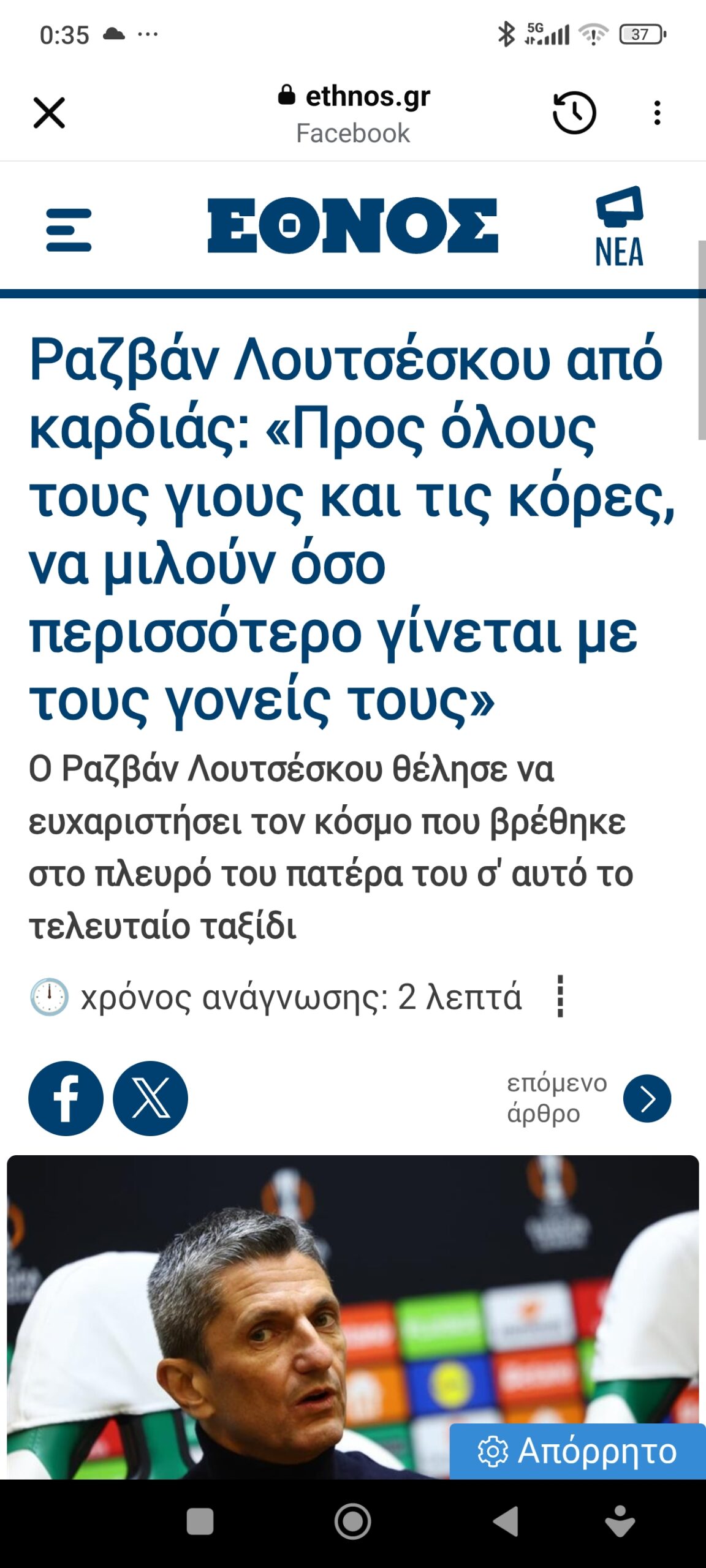Go to the device home screen
The image size is (706, 1568).
pyautogui.click(x=353, y=1521)
